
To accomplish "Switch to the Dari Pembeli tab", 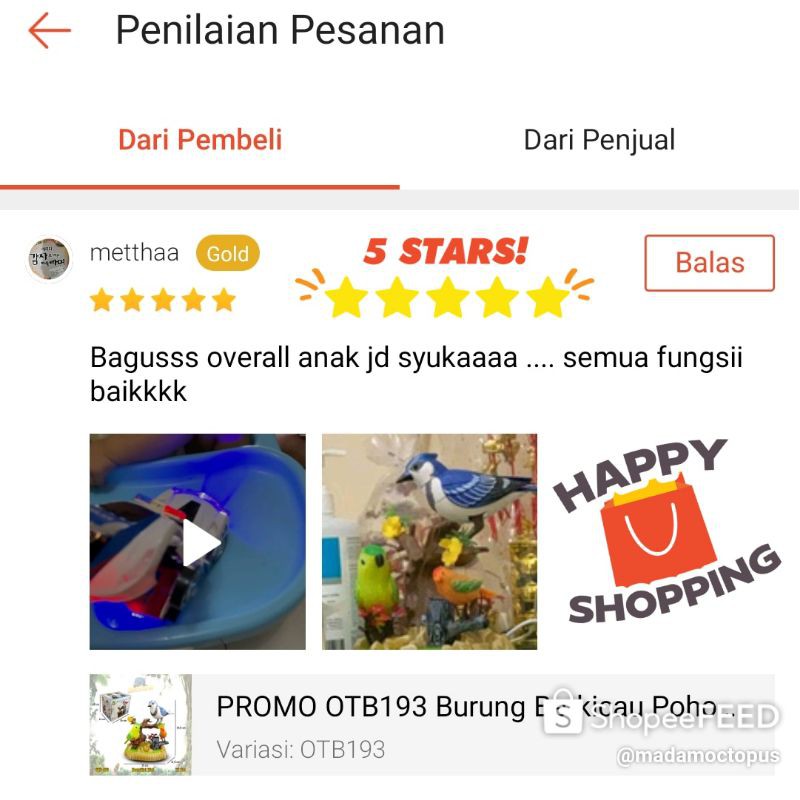I will click(x=200, y=140).
